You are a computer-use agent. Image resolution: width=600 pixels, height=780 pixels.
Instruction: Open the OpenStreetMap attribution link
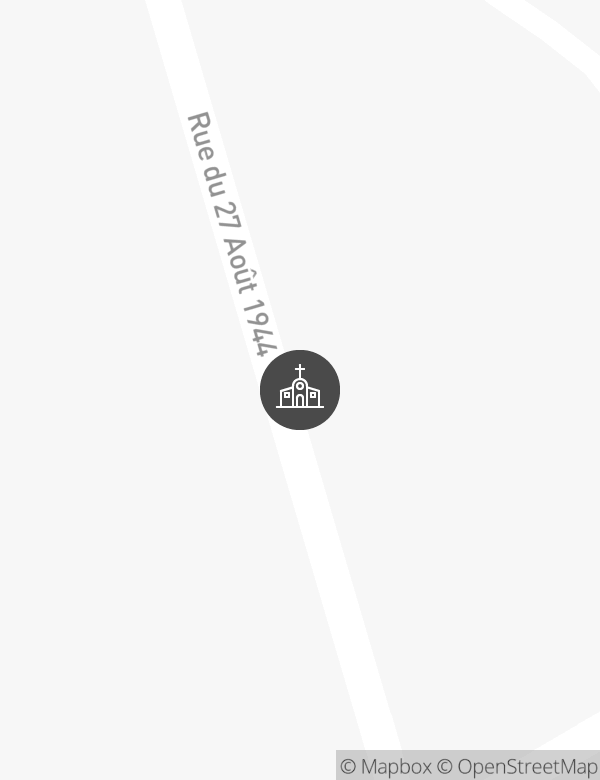coord(517,767)
